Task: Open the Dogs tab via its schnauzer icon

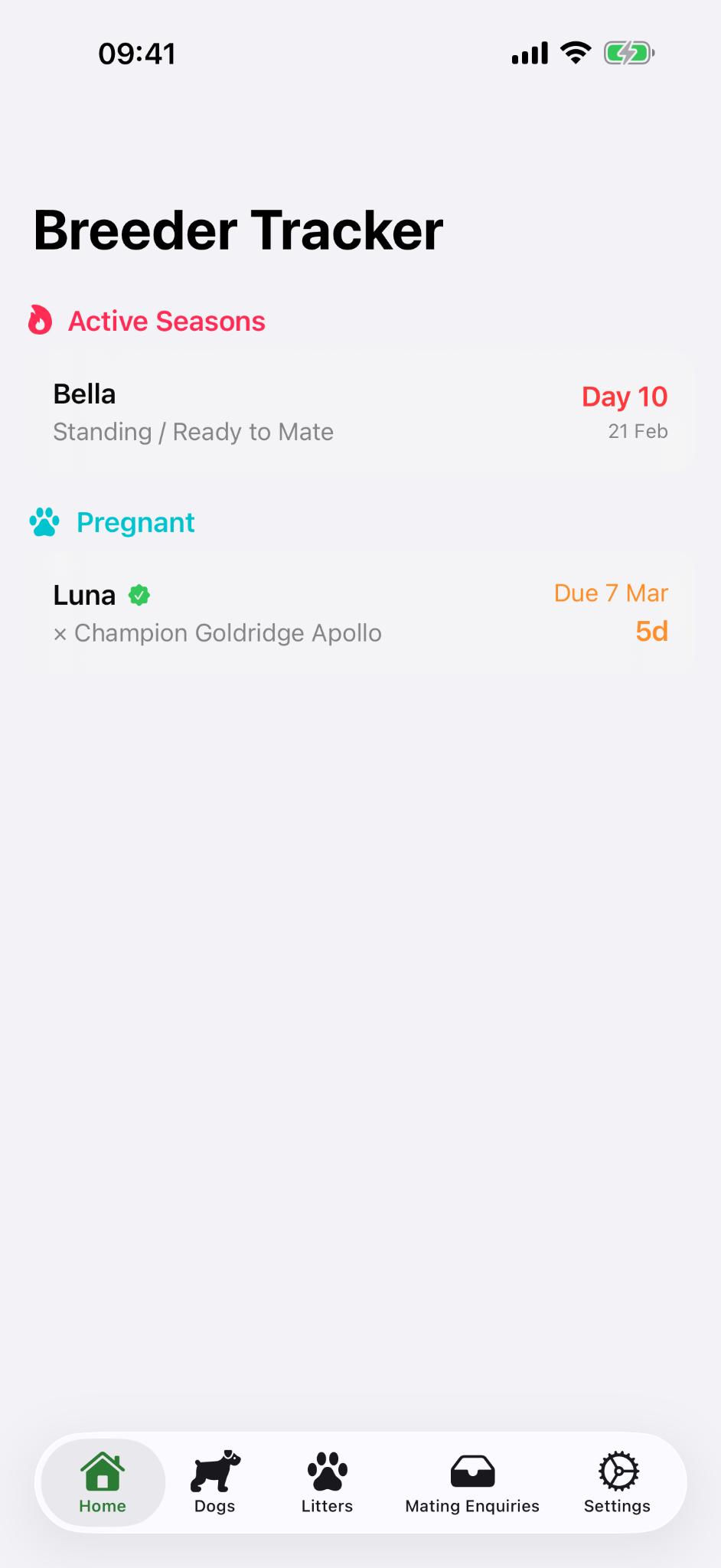Action: 214,1470
